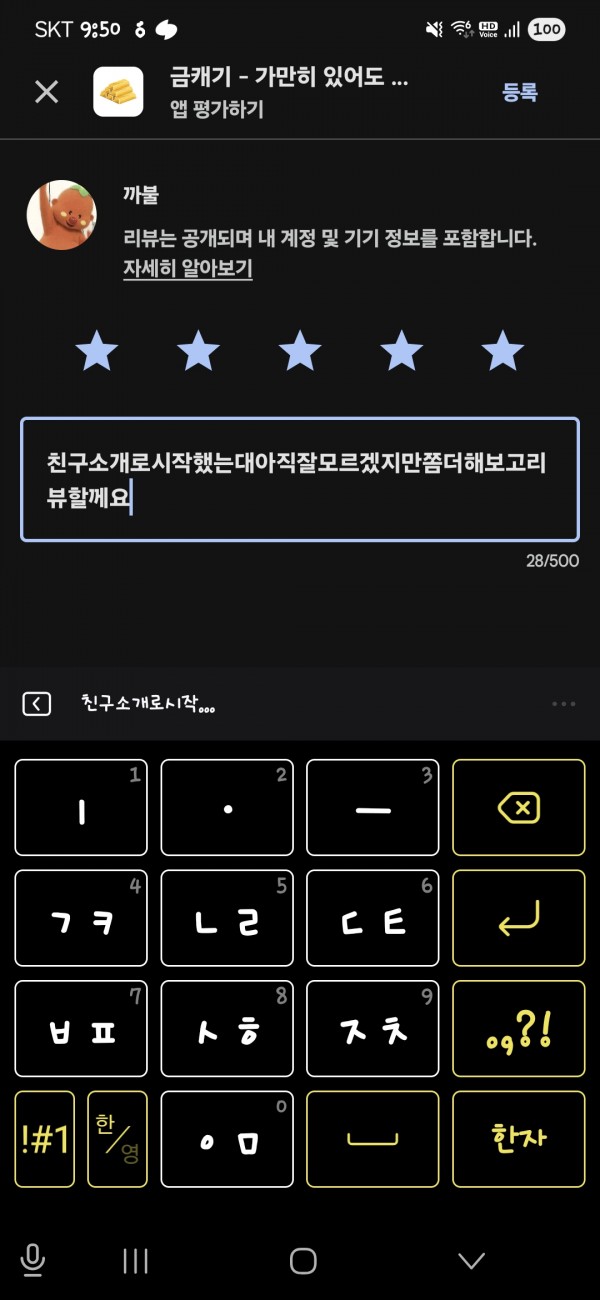Select the fifth star rating
The image size is (600, 1300).
tap(502, 352)
